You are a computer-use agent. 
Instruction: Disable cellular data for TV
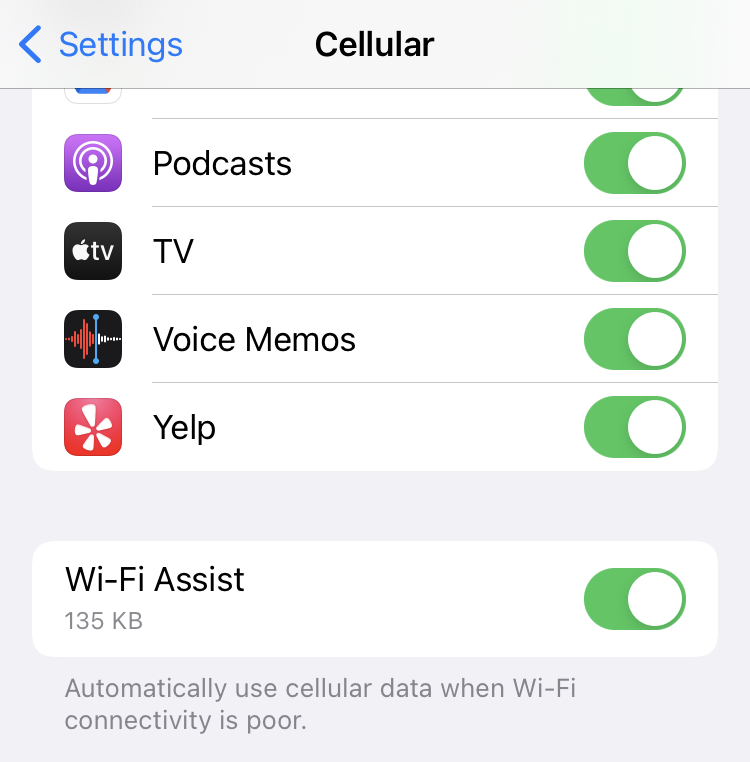point(634,251)
